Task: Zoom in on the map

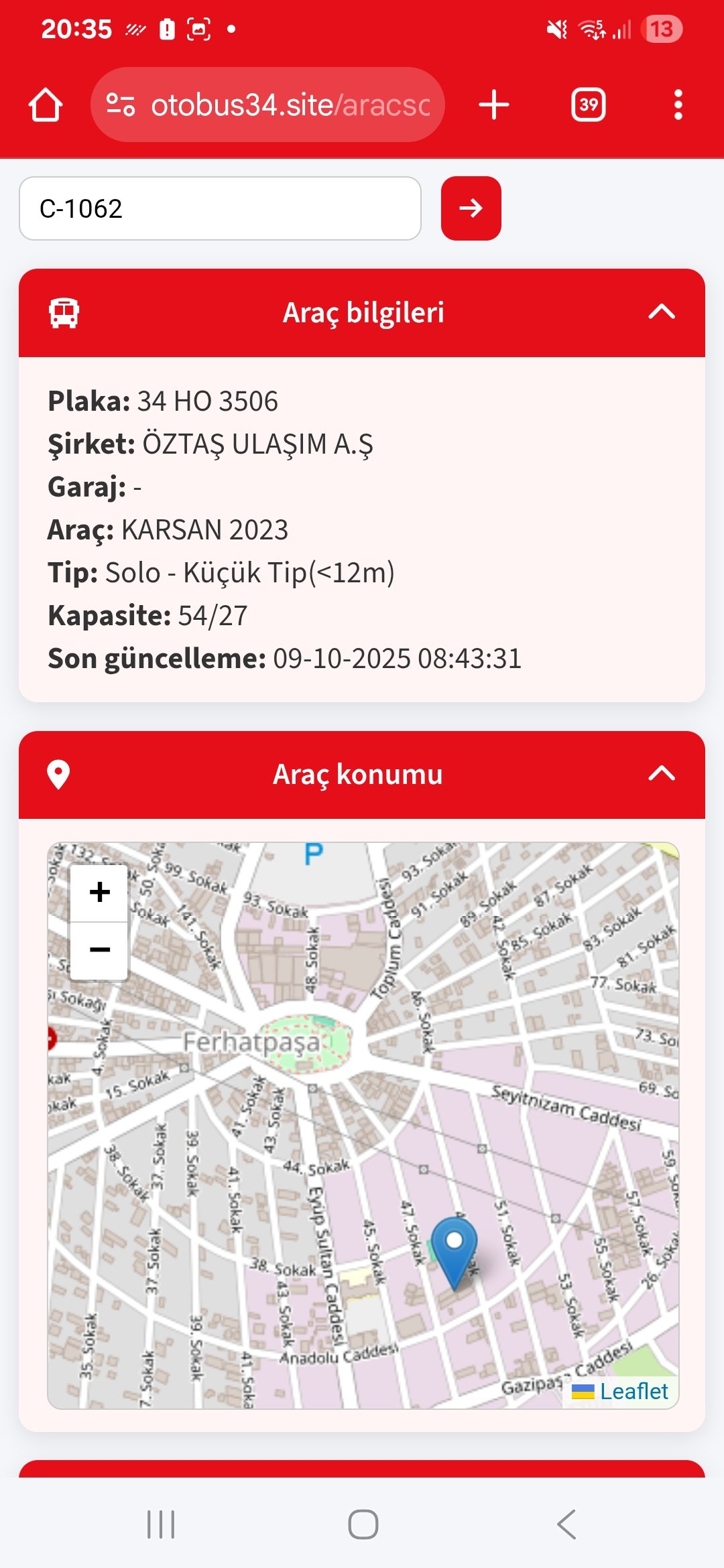Action: coord(99,893)
